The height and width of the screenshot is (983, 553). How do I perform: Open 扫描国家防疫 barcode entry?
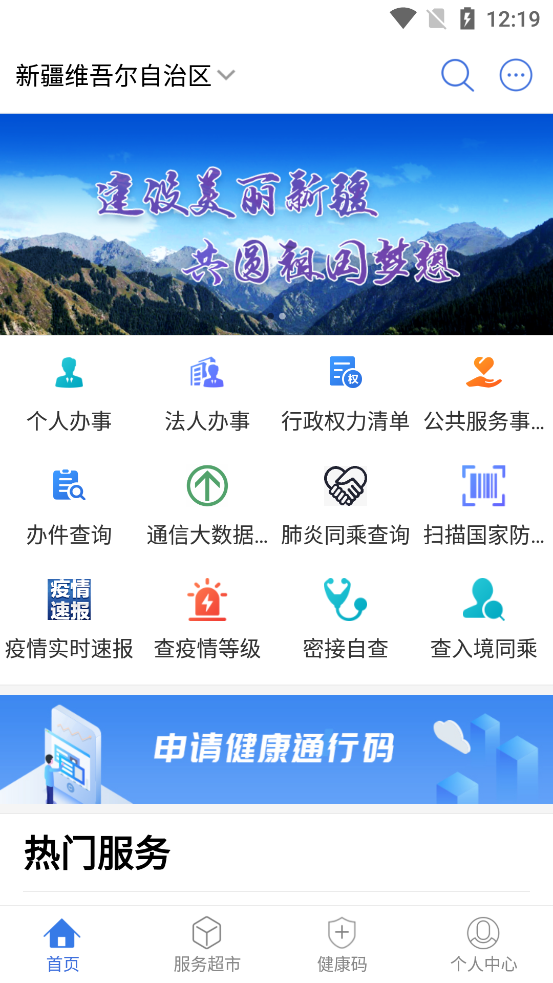483,507
